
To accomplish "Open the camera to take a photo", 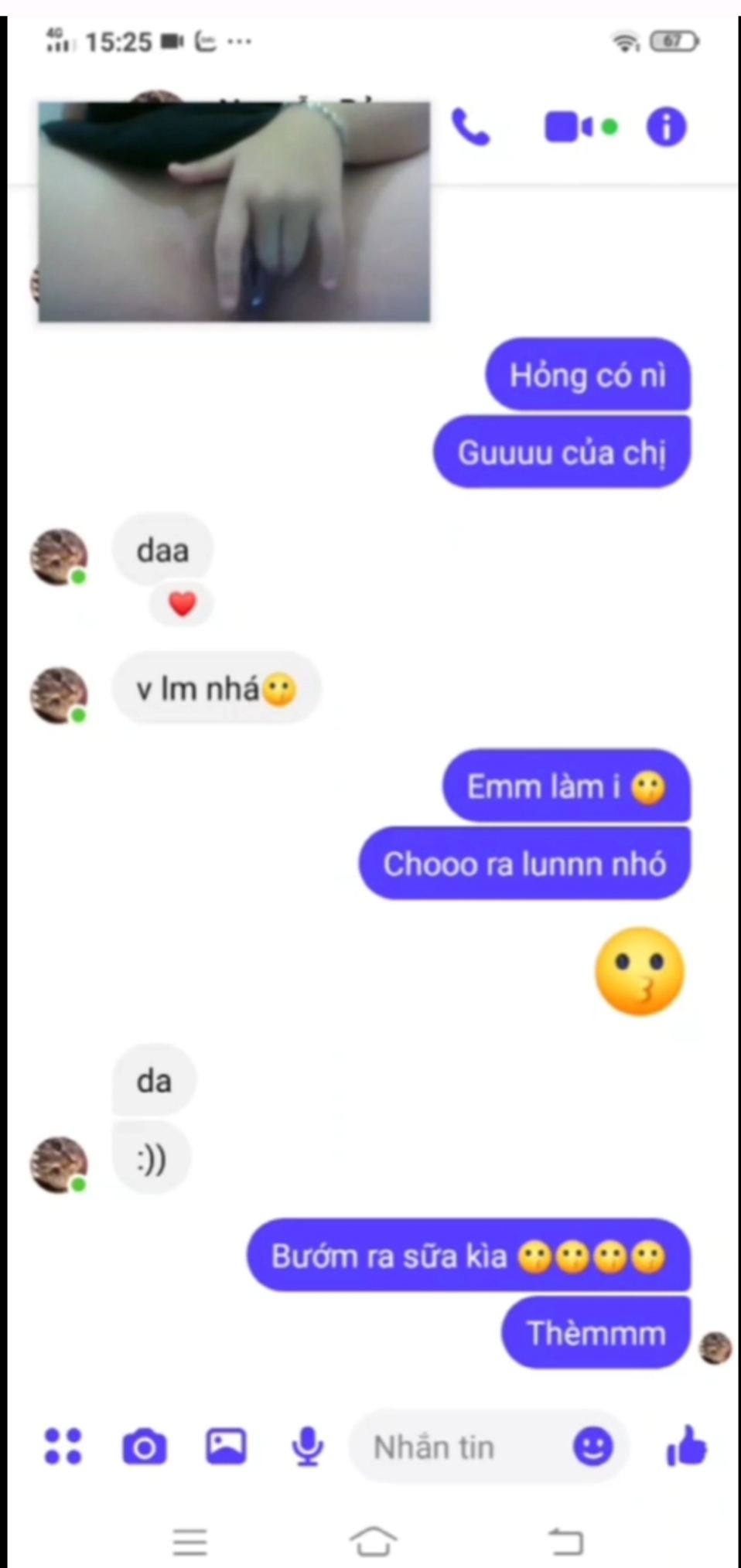I will pyautogui.click(x=144, y=1447).
